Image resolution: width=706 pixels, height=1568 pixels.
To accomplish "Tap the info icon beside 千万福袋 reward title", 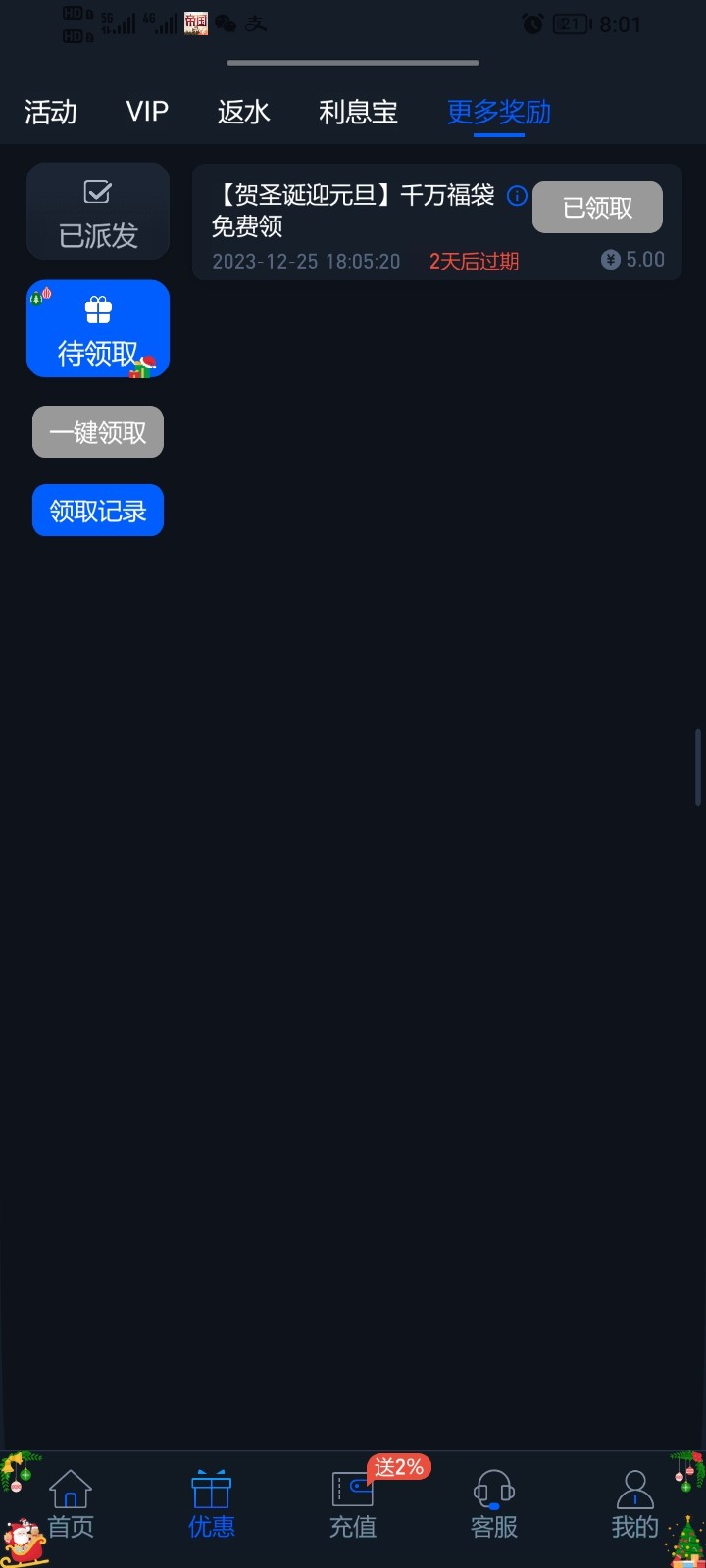I will point(517,195).
